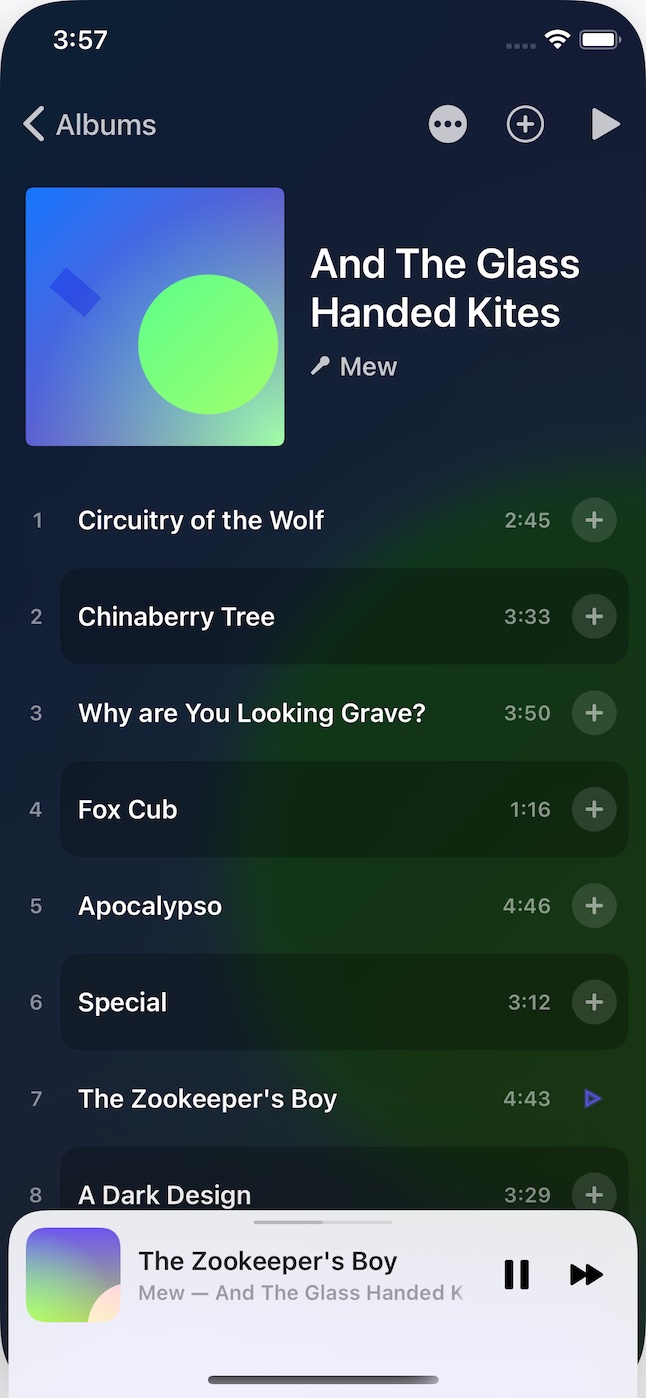646x1398 pixels.
Task: Play the track Chinaberry Tree
Action: click(x=177, y=617)
